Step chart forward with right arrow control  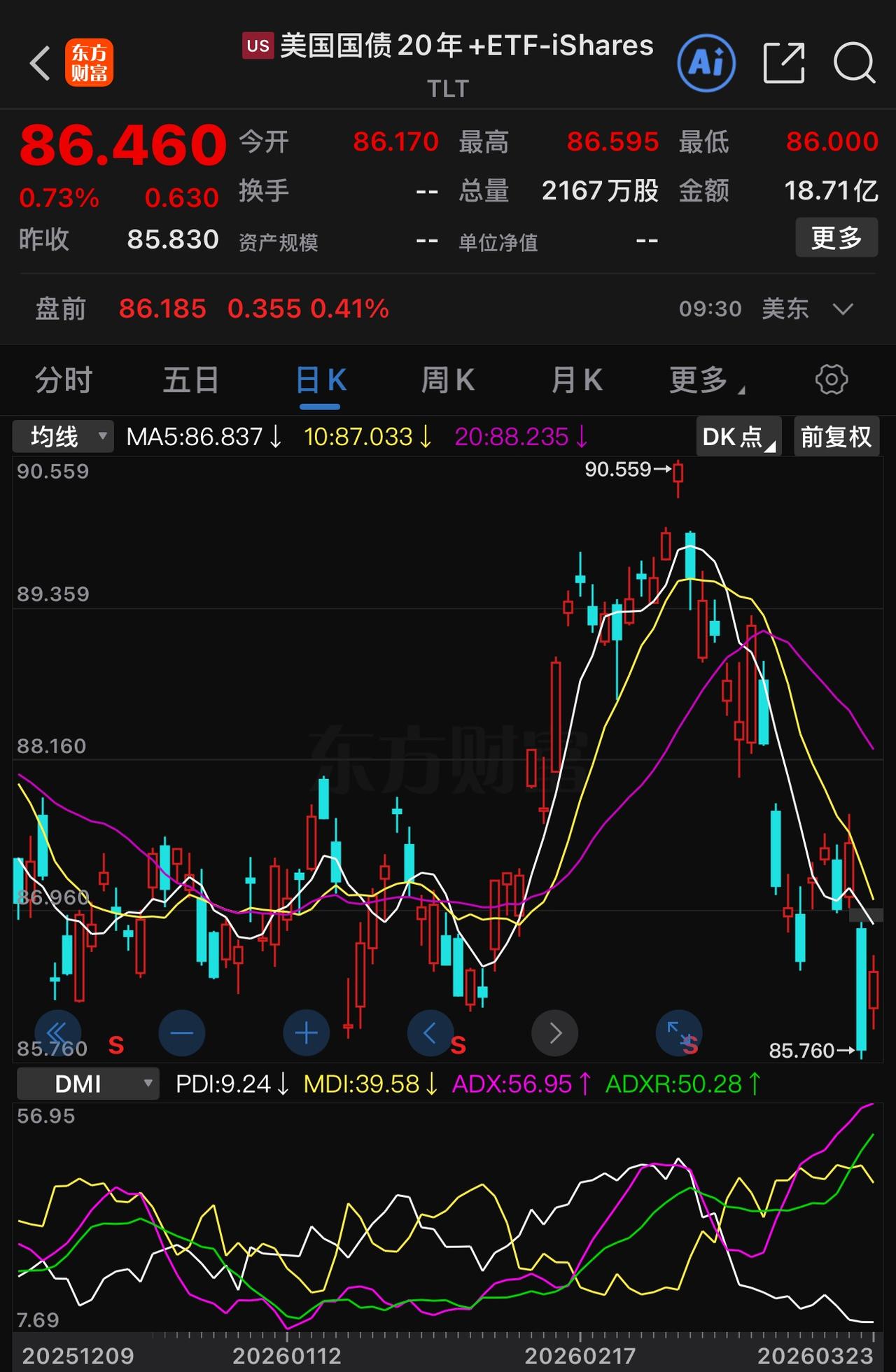click(555, 1032)
